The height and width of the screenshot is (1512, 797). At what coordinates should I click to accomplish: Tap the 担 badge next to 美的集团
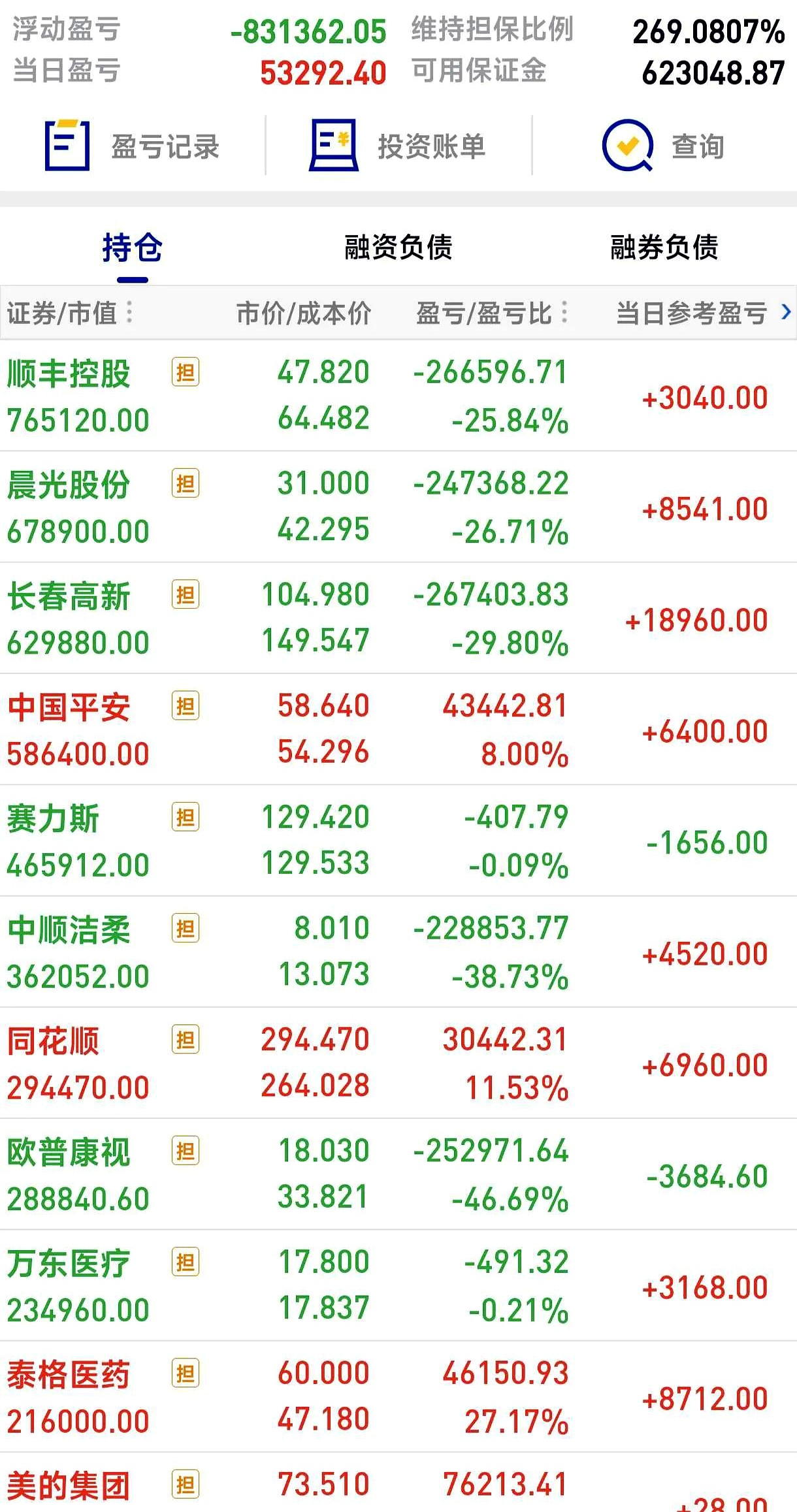coord(185,1485)
